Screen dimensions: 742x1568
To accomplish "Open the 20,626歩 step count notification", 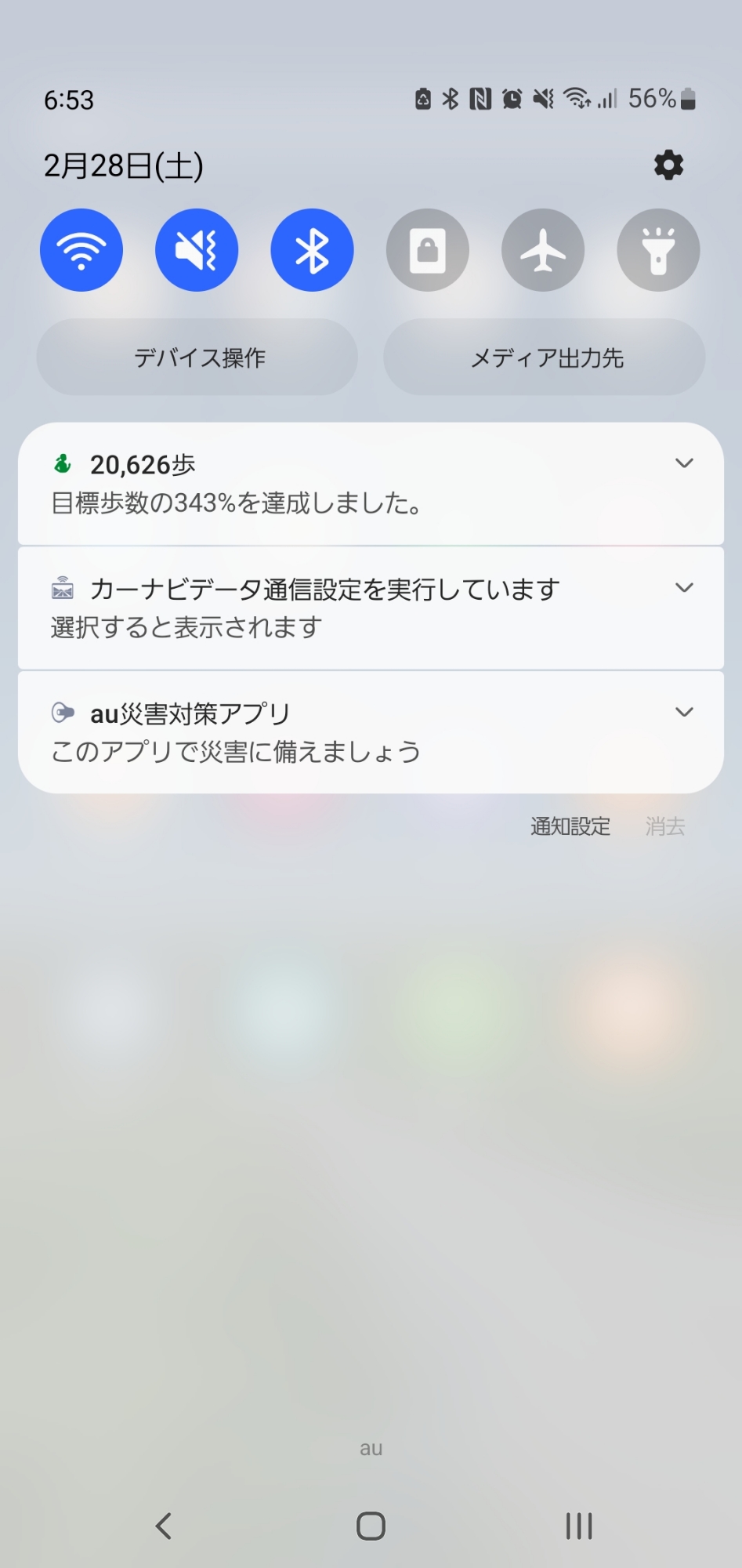I will (313, 485).
